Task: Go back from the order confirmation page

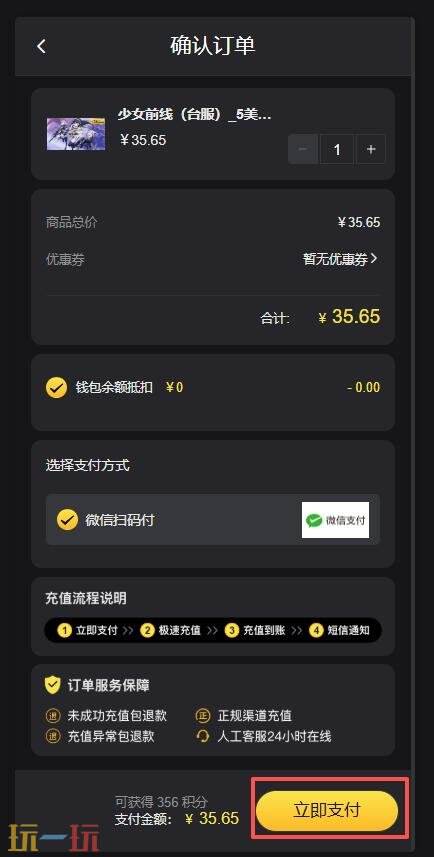Action: pyautogui.click(x=42, y=46)
